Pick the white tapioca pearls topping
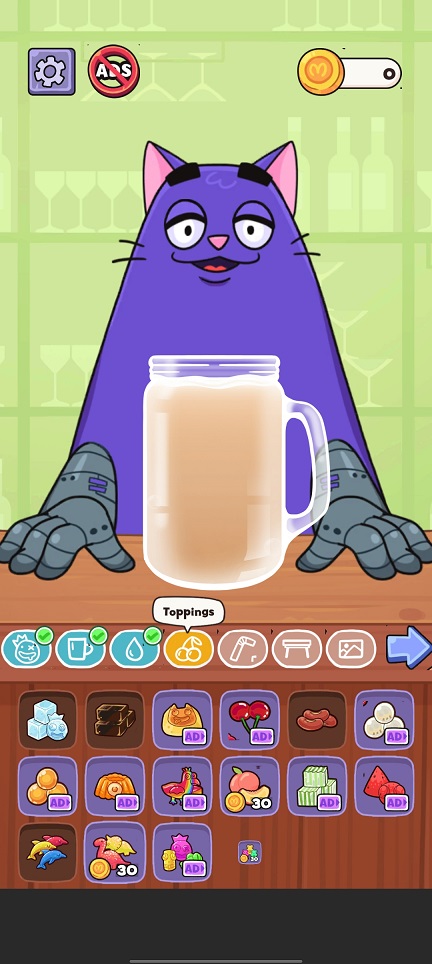Screen dimensions: 432x964 [x=384, y=719]
